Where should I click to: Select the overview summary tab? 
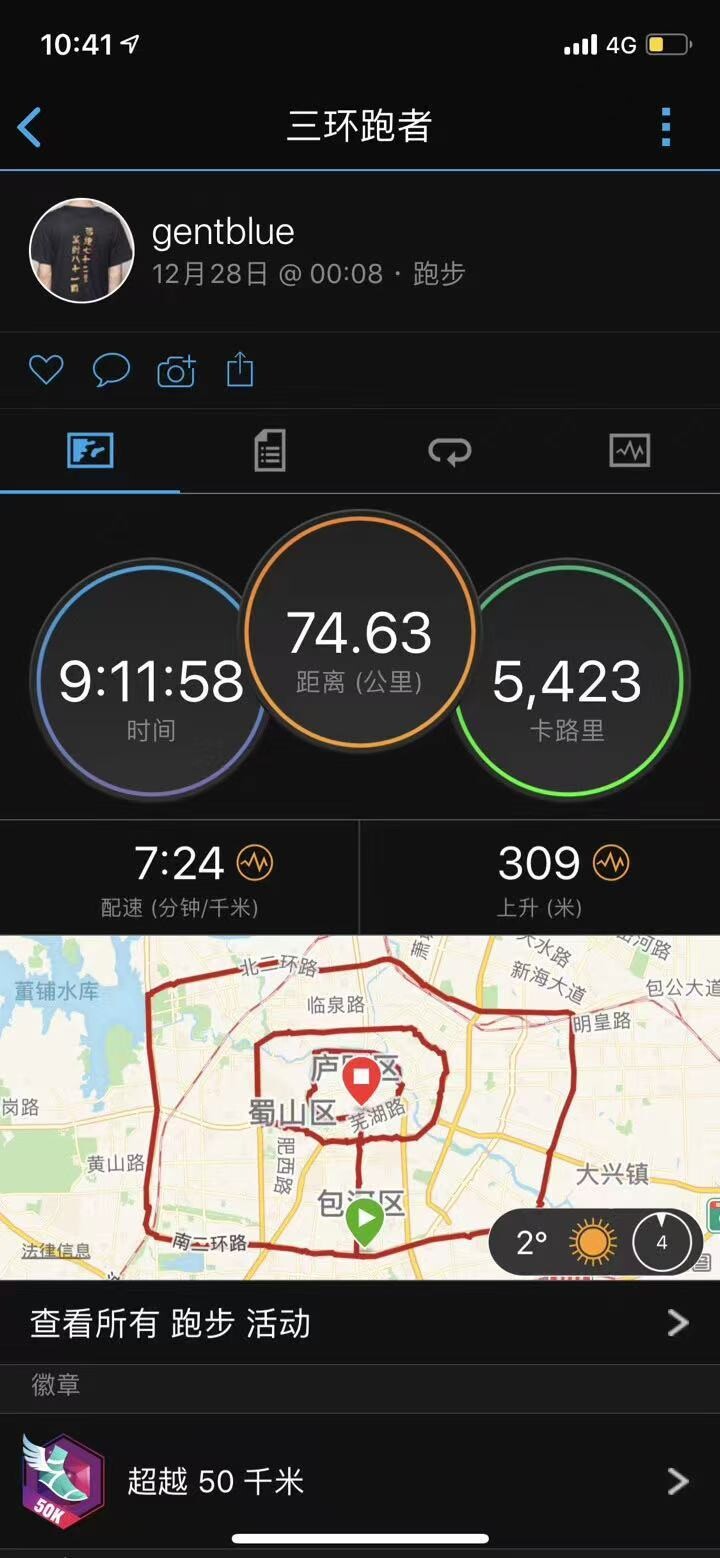[90, 452]
